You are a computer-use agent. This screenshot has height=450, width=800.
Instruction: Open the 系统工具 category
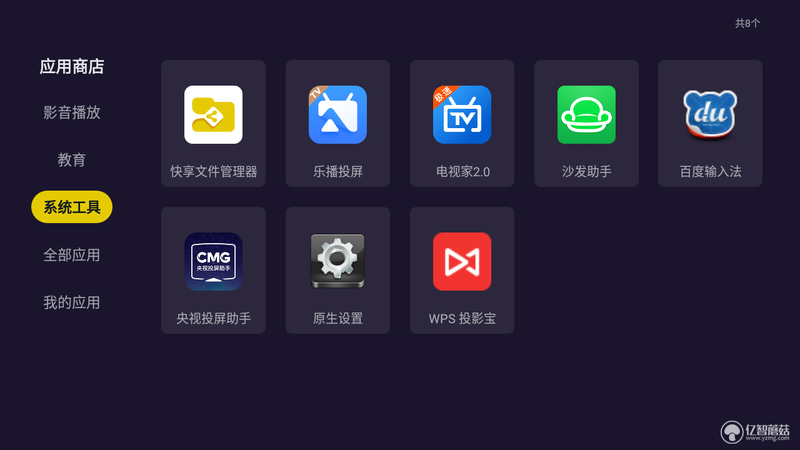[x=71, y=207]
